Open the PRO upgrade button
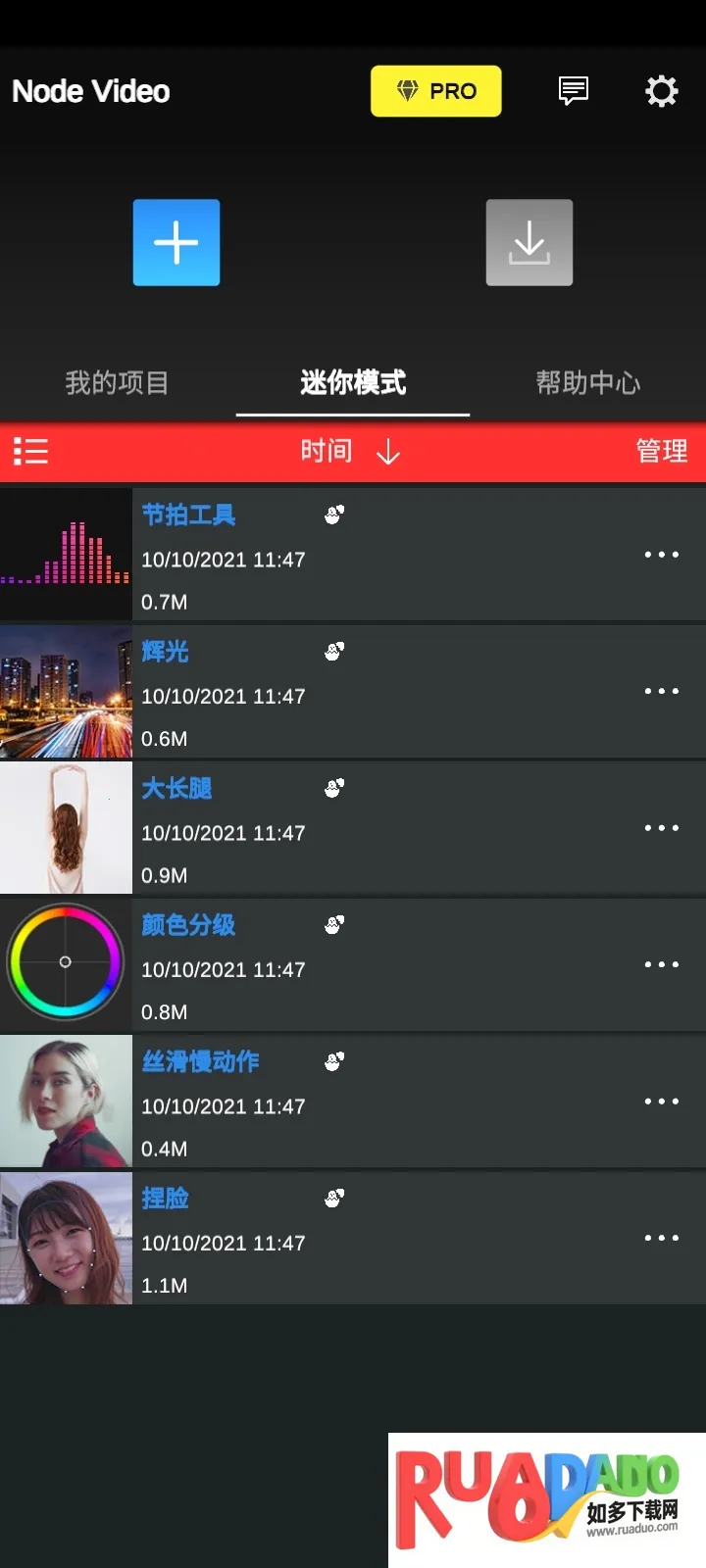This screenshot has height=1568, width=706. coord(435,91)
